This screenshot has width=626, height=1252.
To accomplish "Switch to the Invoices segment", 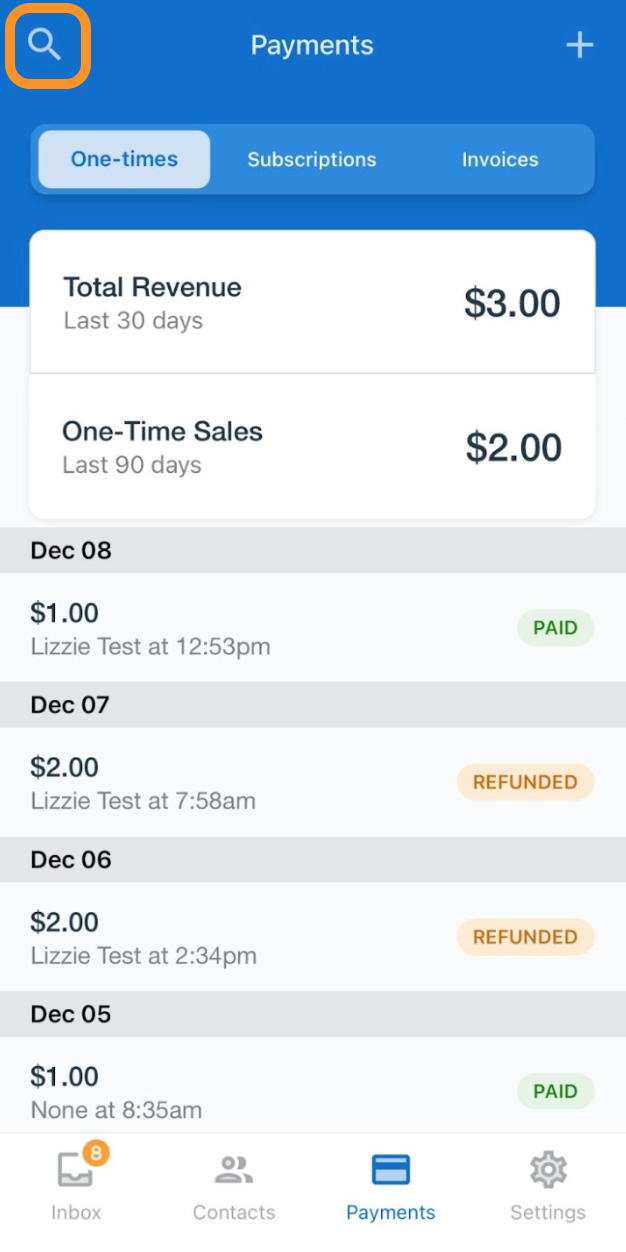I will [x=500, y=159].
